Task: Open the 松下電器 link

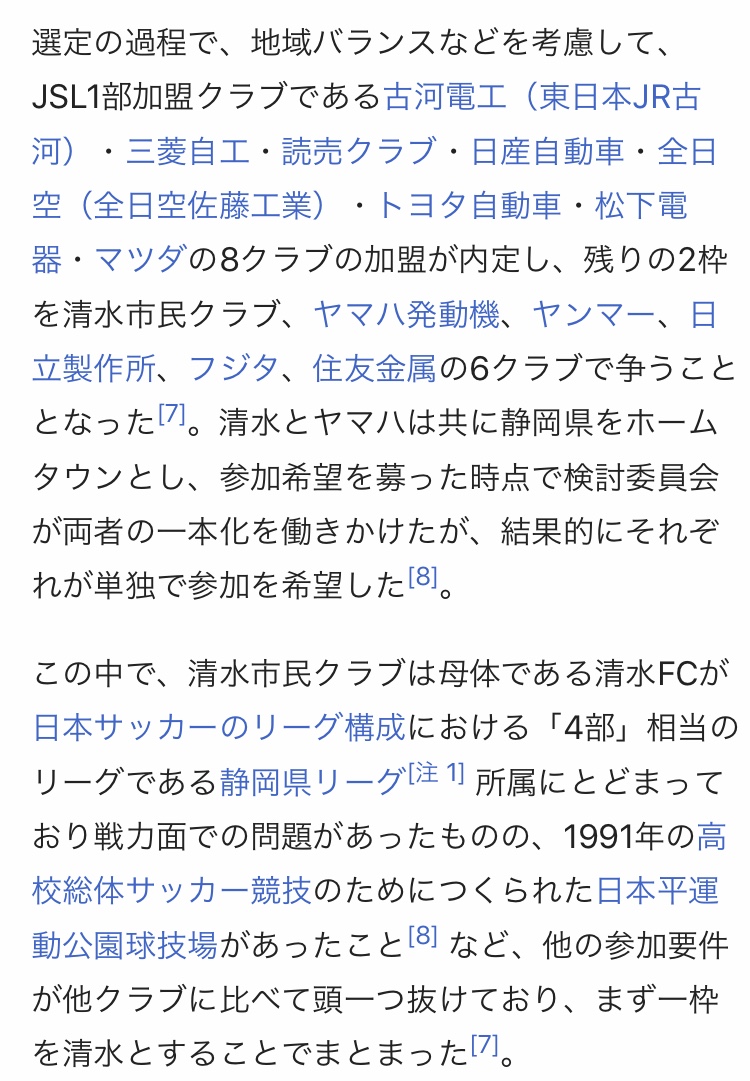Action: [640, 206]
